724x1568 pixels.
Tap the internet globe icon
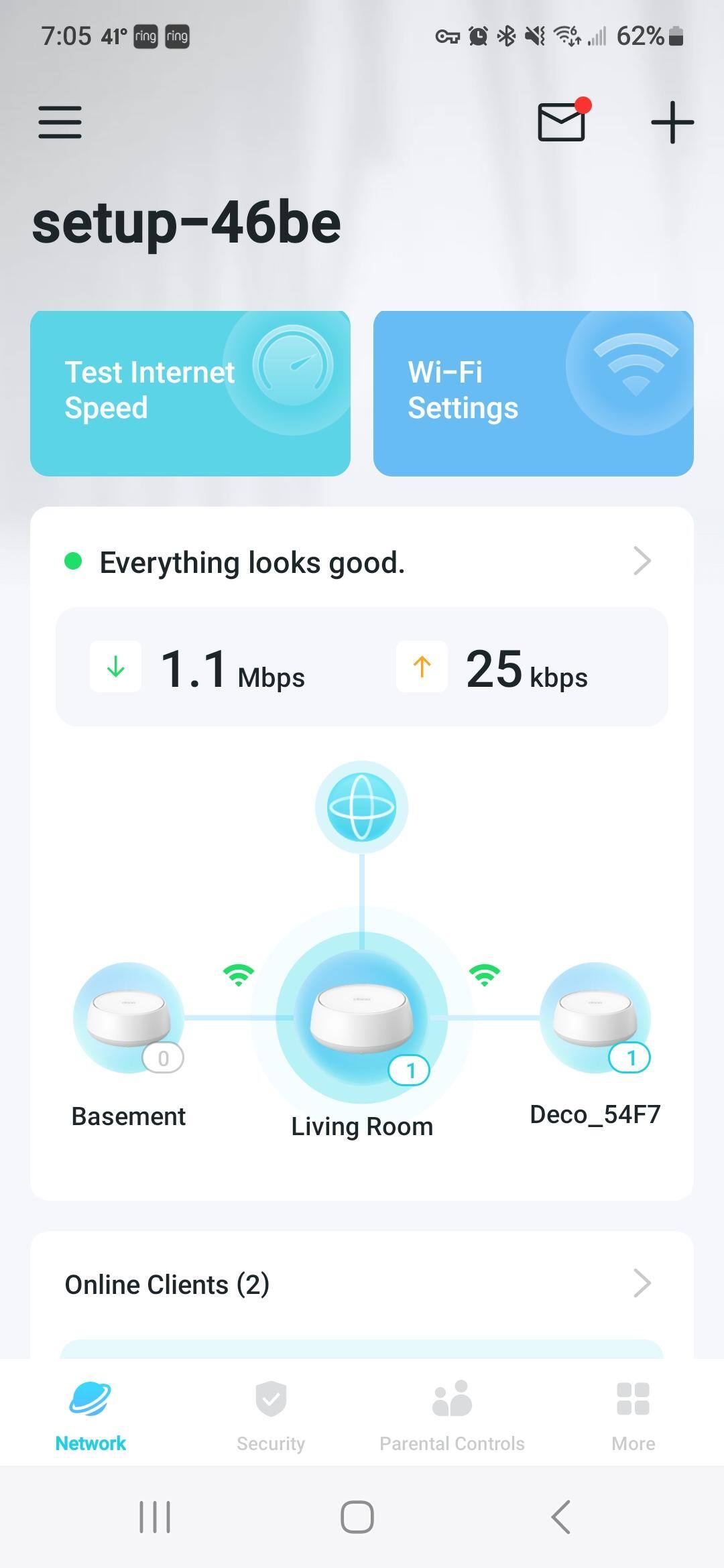click(x=362, y=807)
